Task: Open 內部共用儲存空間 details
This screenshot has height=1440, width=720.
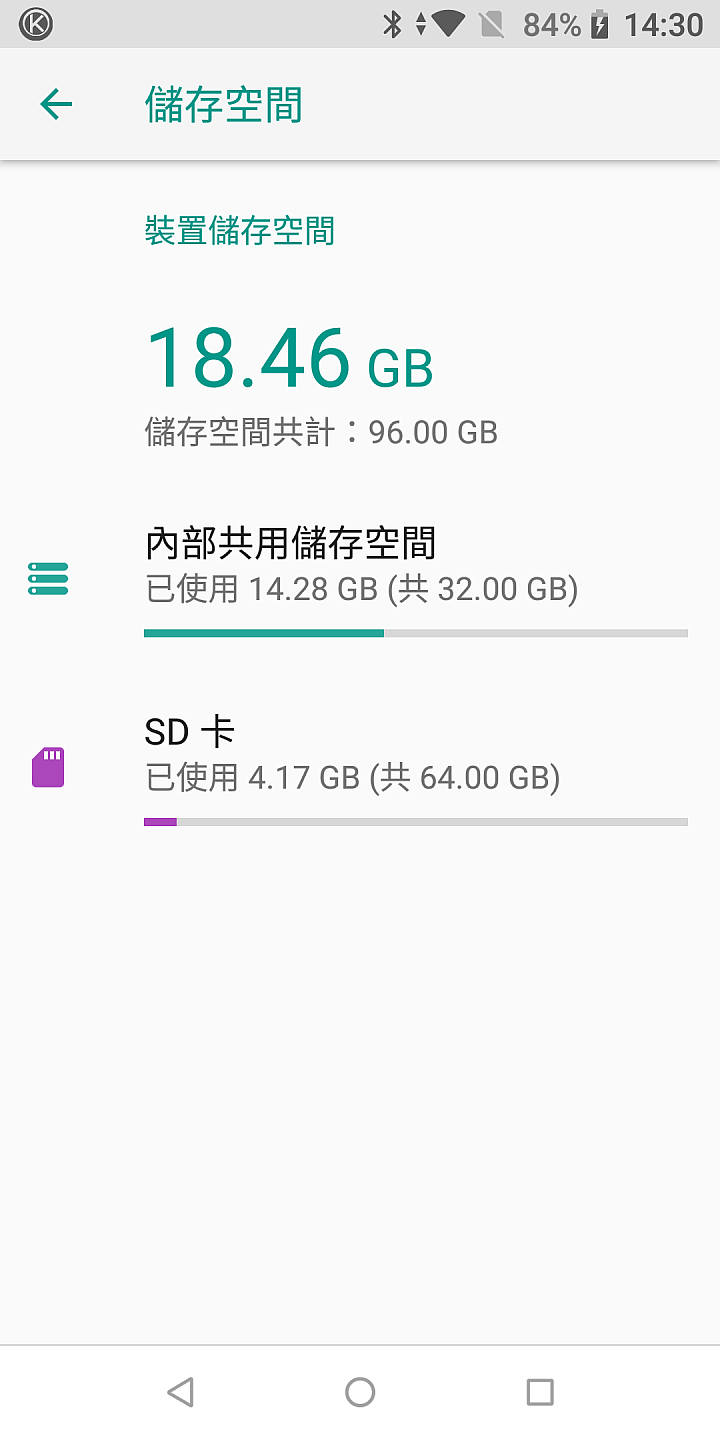Action: point(360,579)
